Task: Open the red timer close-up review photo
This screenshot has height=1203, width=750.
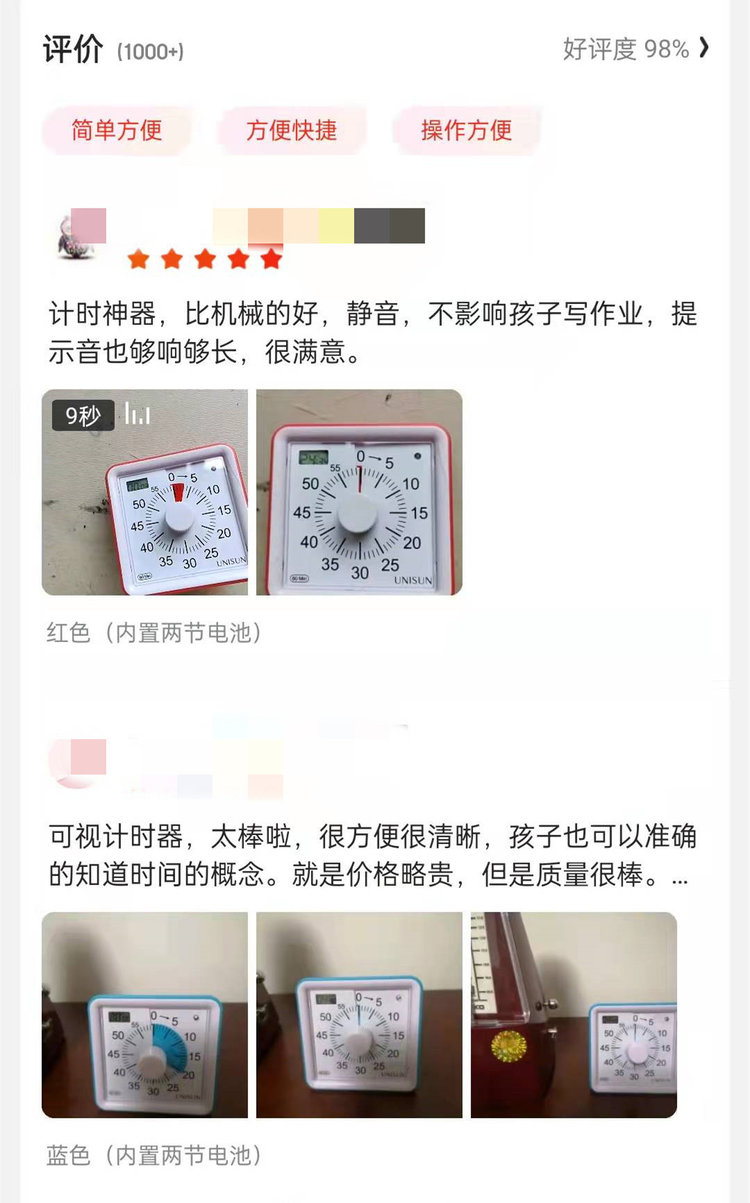Action: coord(359,492)
